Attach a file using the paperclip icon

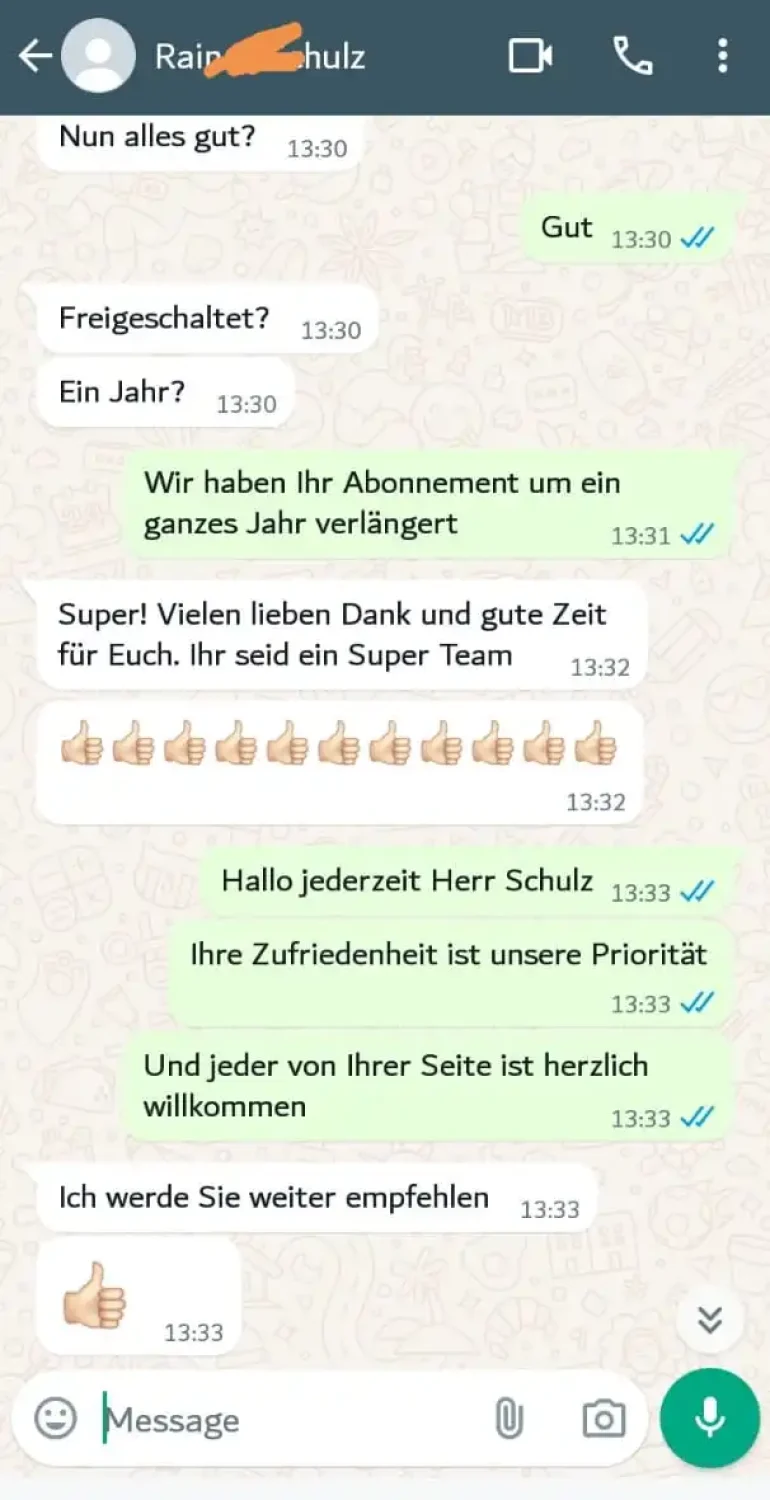(x=511, y=1419)
